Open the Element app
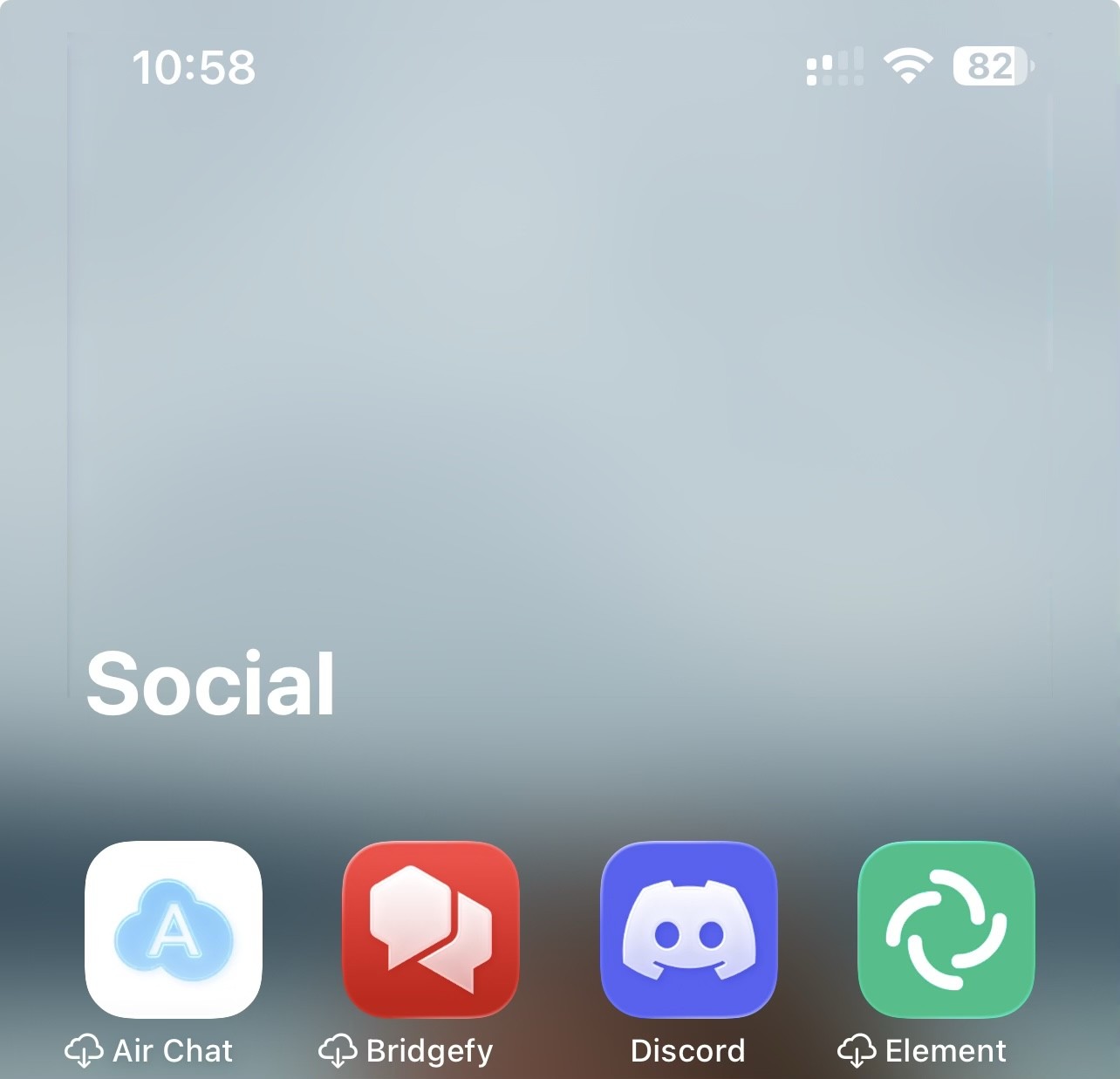 point(946,929)
